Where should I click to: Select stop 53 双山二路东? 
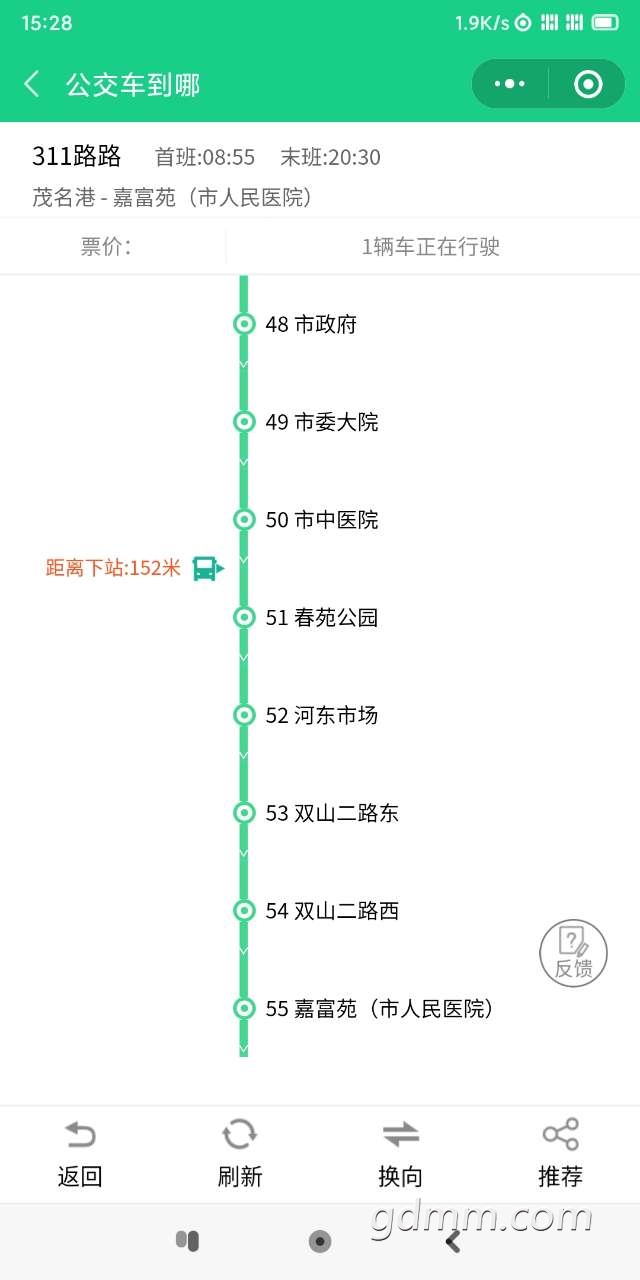coord(331,813)
